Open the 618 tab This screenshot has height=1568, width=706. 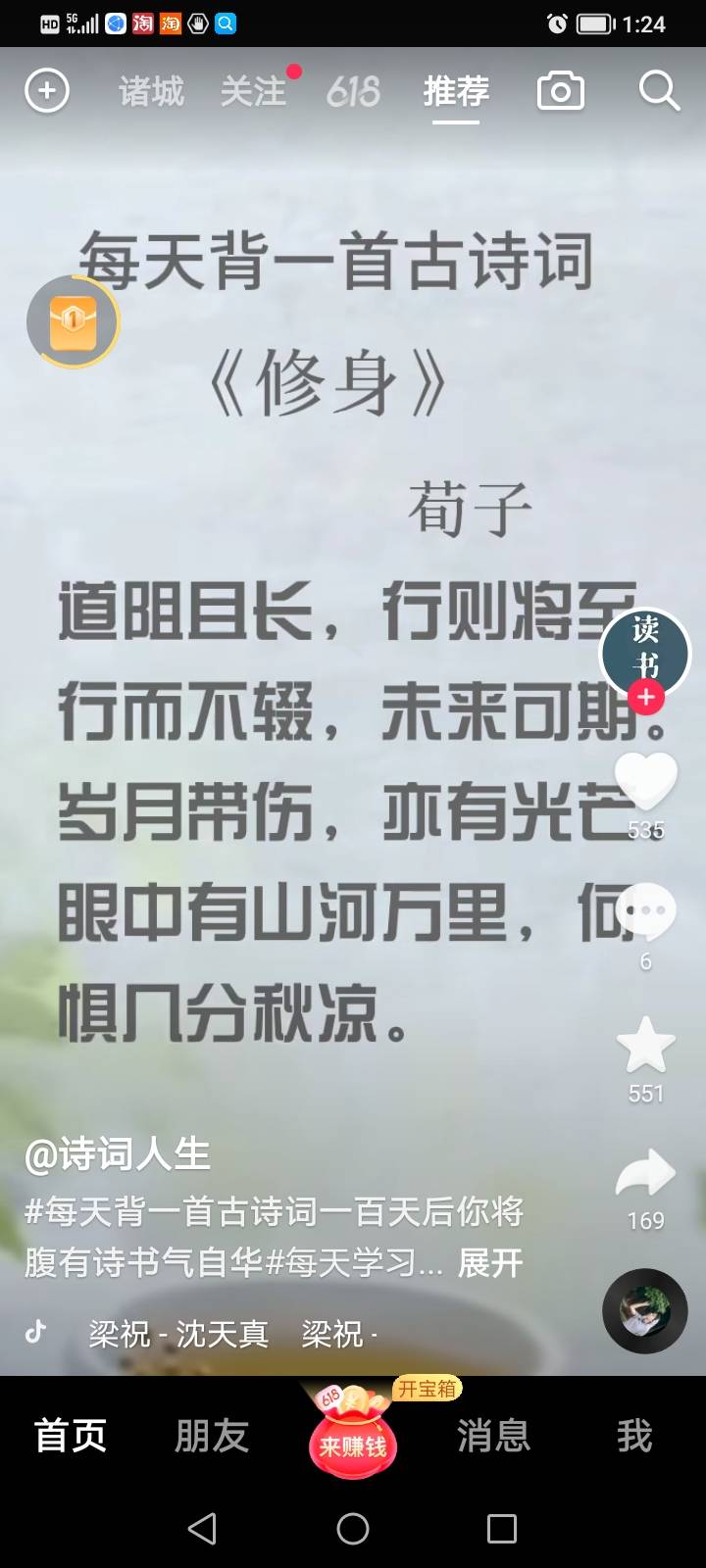353,92
